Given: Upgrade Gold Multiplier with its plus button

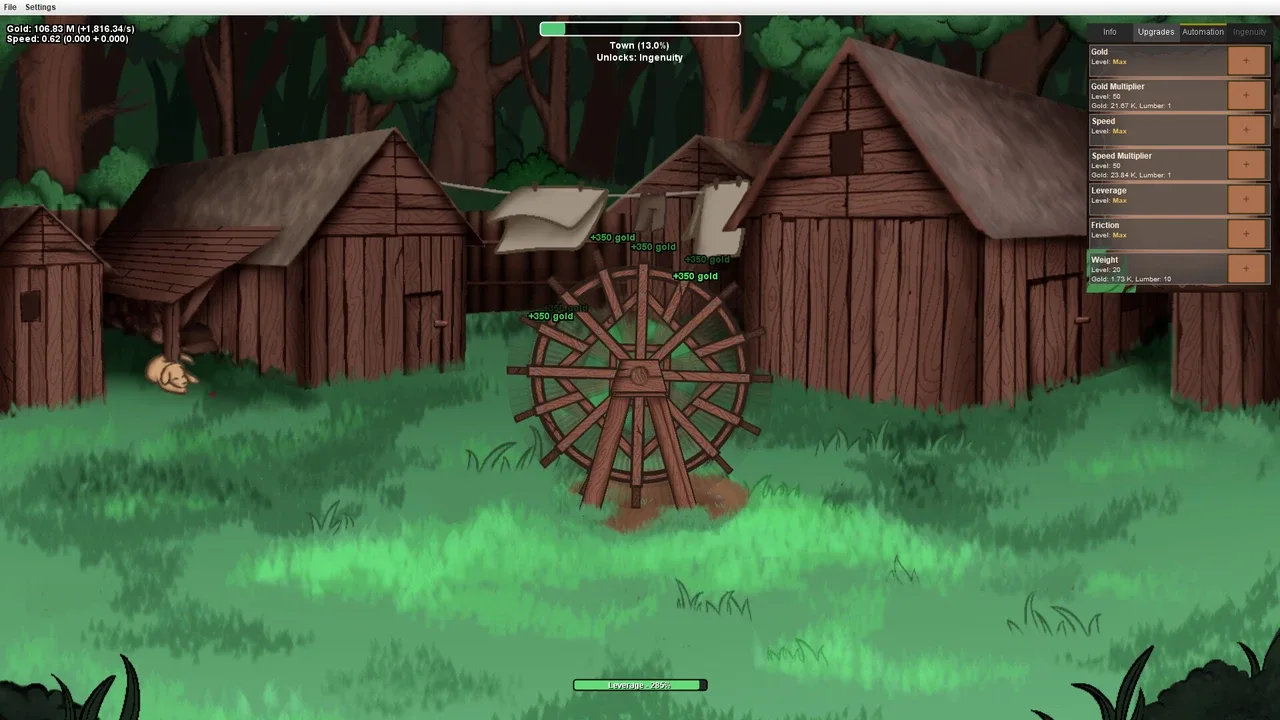Looking at the screenshot, I should (1246, 95).
